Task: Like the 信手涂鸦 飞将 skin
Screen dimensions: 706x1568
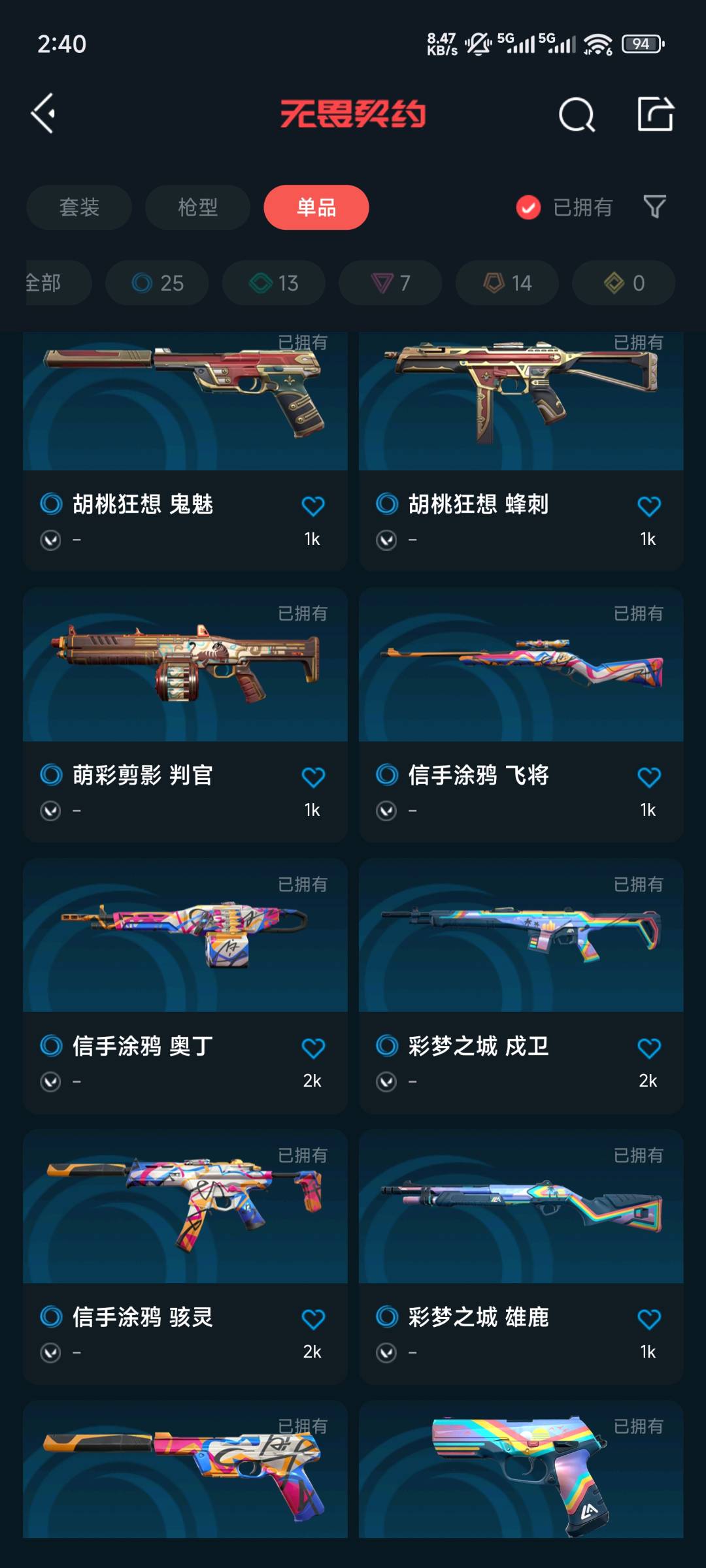Action: tap(648, 777)
